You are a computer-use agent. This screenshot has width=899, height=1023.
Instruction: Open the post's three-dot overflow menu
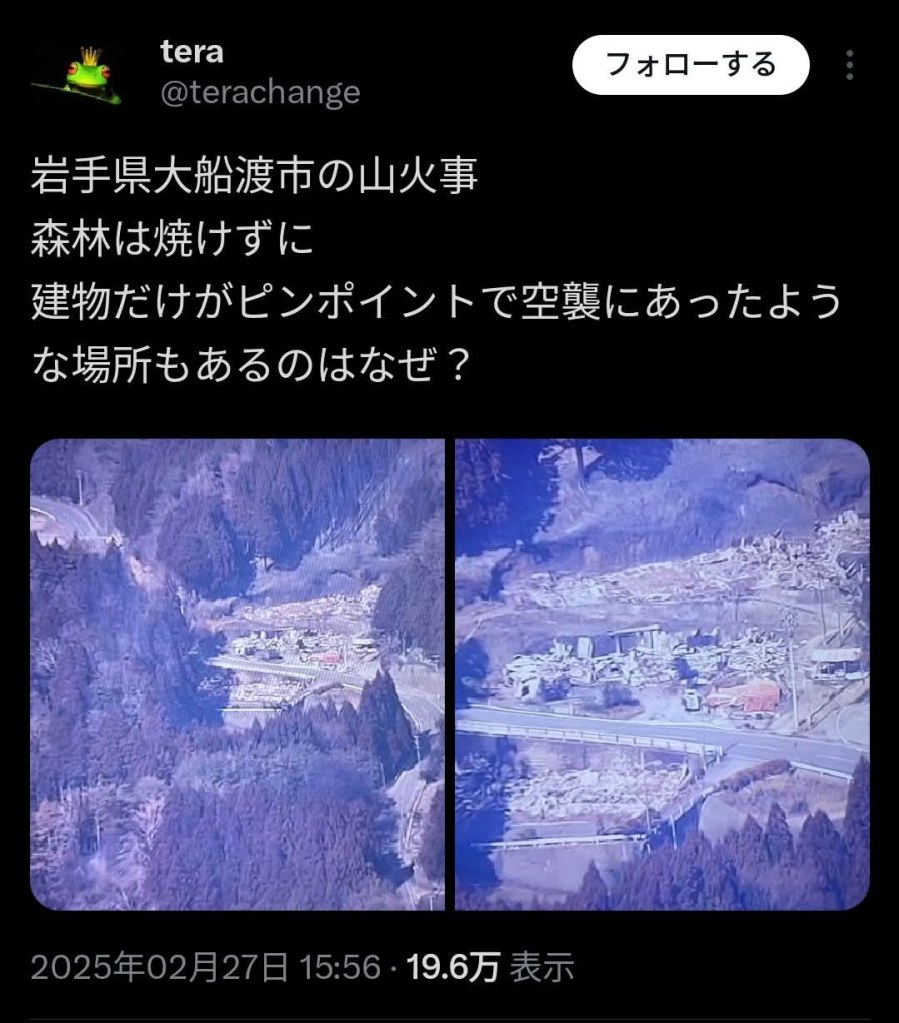[x=849, y=66]
